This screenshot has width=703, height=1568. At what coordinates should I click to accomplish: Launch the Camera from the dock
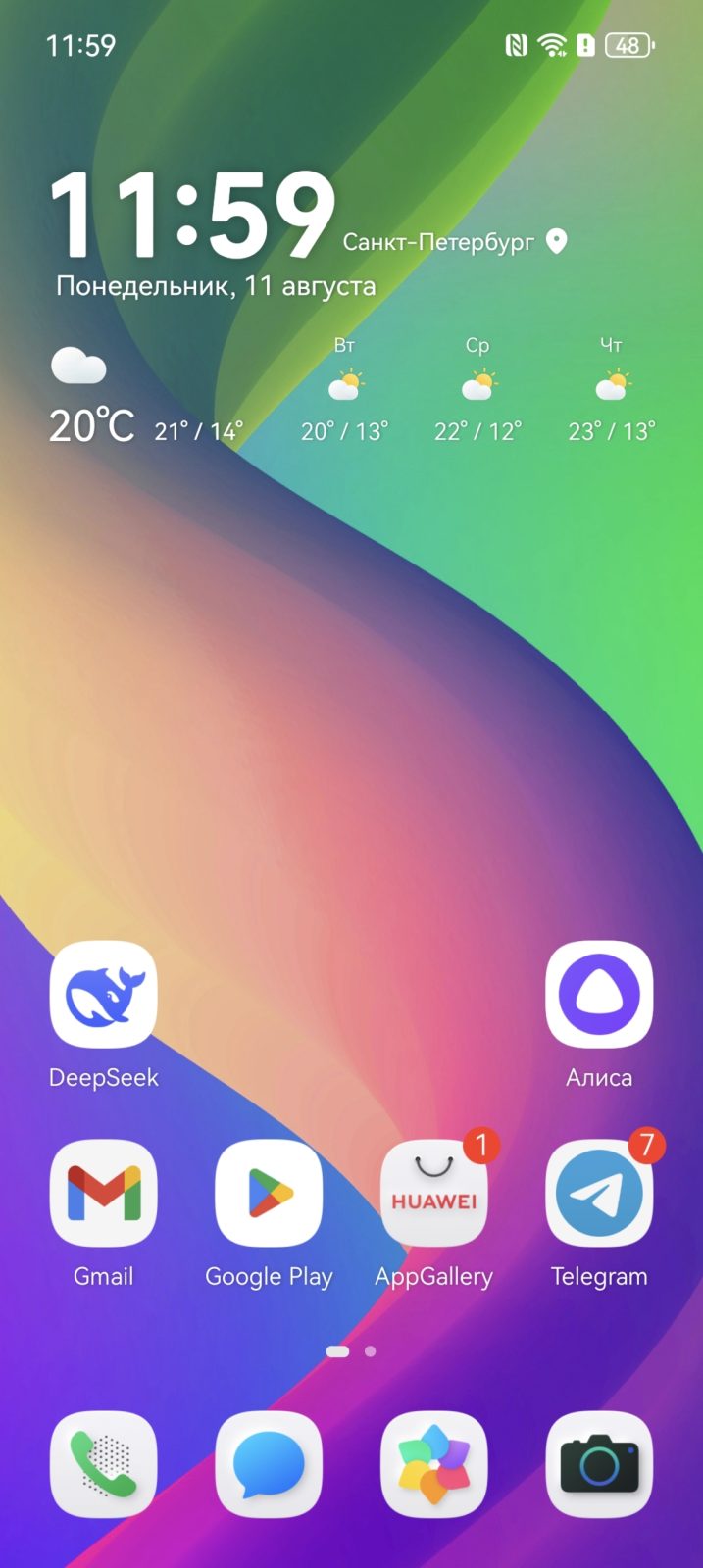[599, 1465]
